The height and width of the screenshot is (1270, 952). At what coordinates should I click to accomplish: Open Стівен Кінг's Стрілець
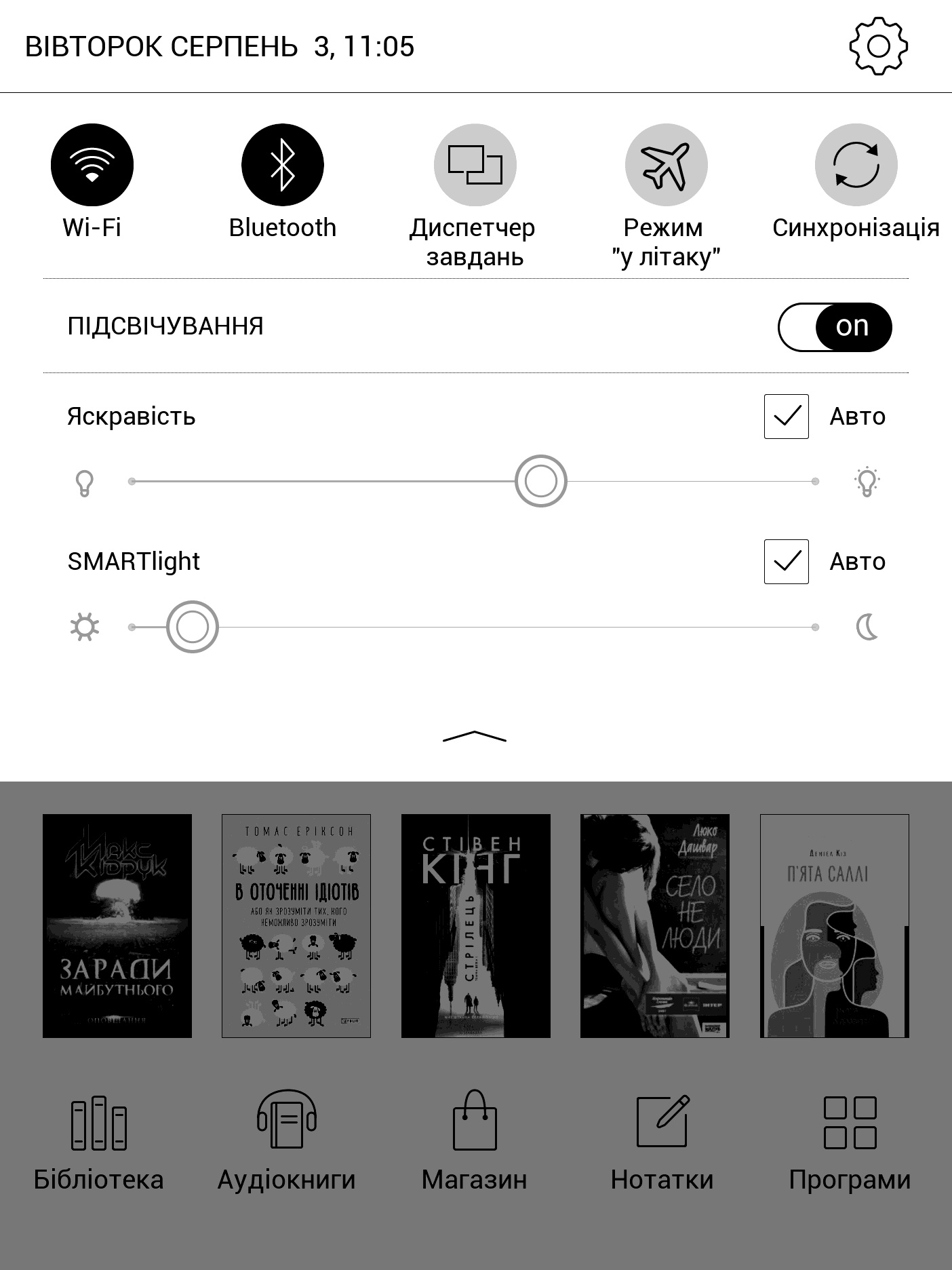475,925
